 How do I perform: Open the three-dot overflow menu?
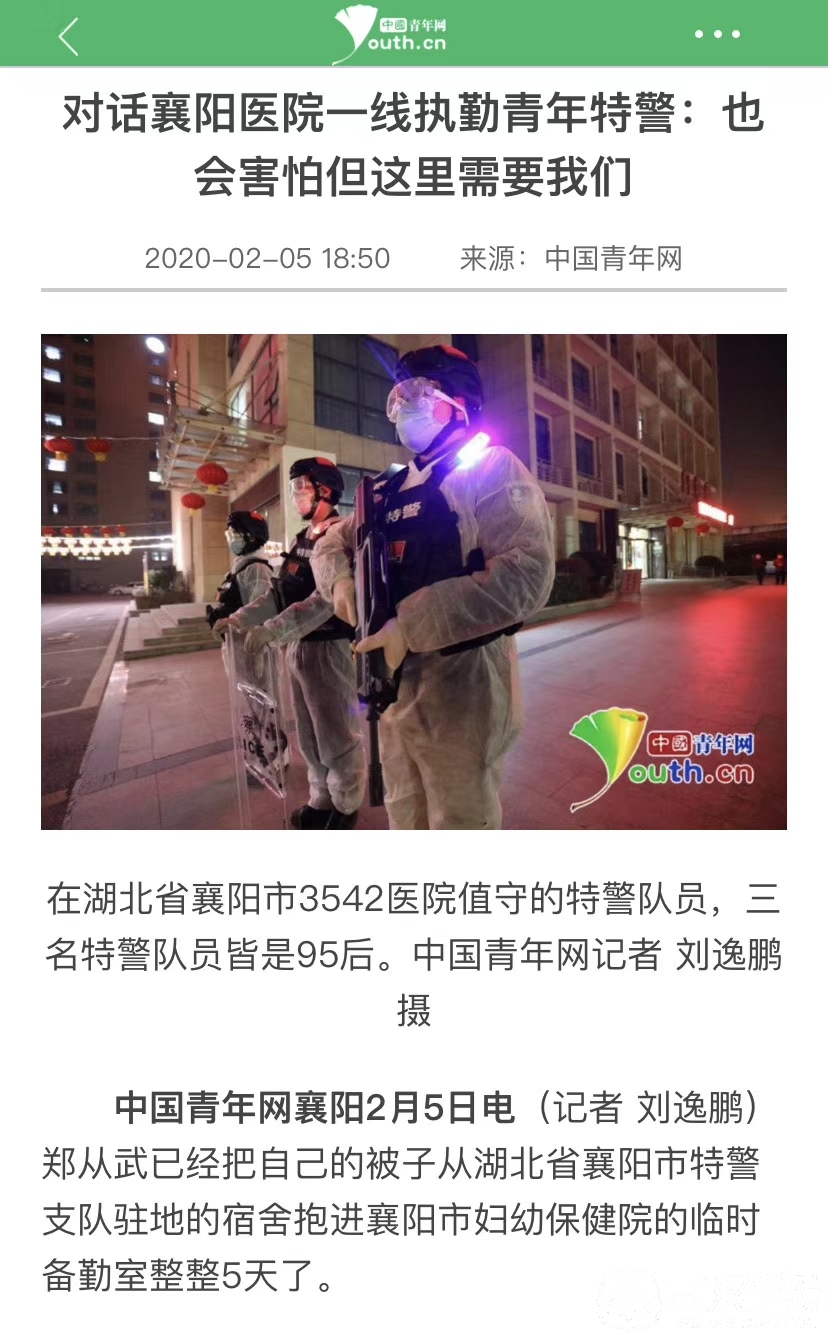(717, 35)
